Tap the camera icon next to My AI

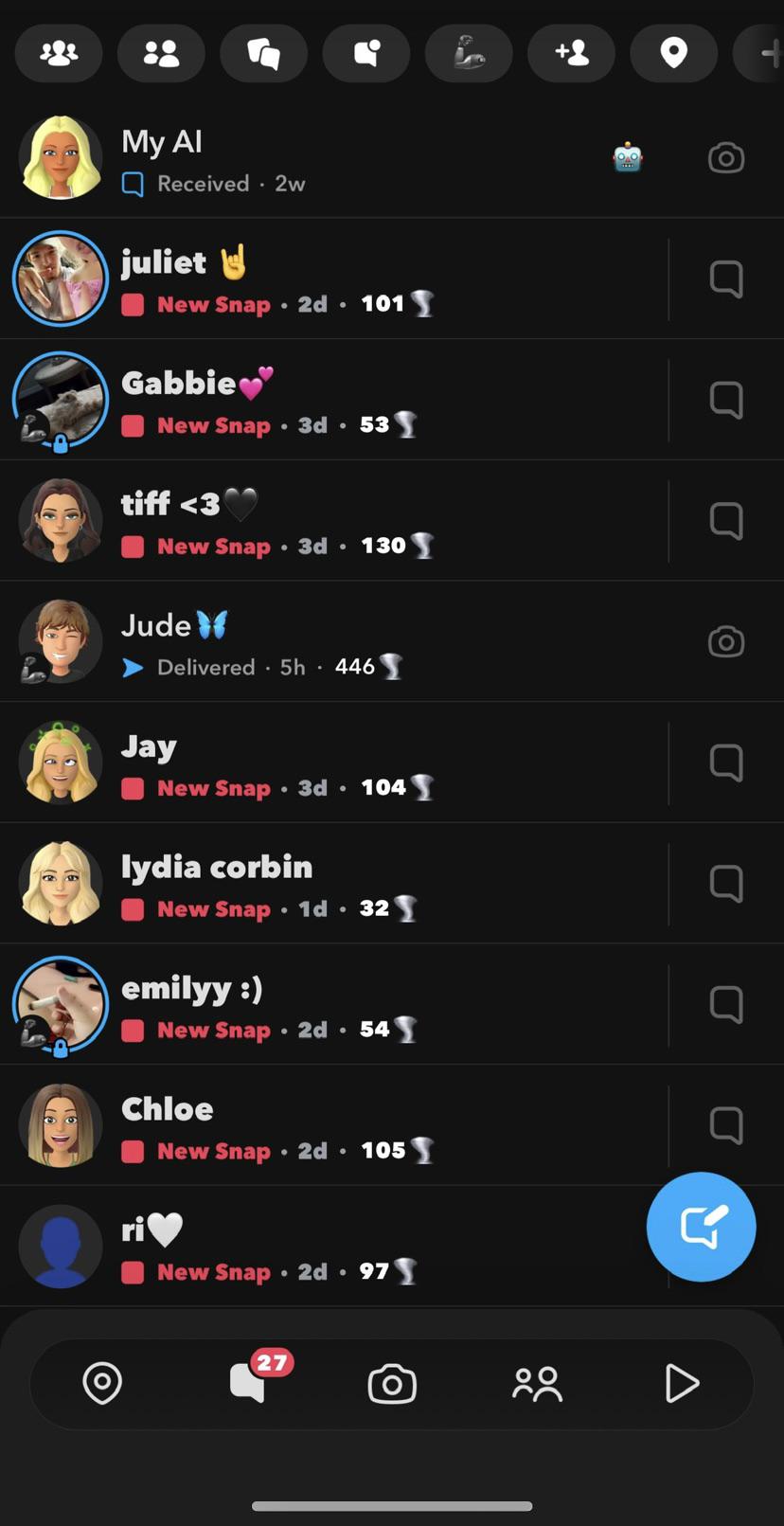(725, 158)
